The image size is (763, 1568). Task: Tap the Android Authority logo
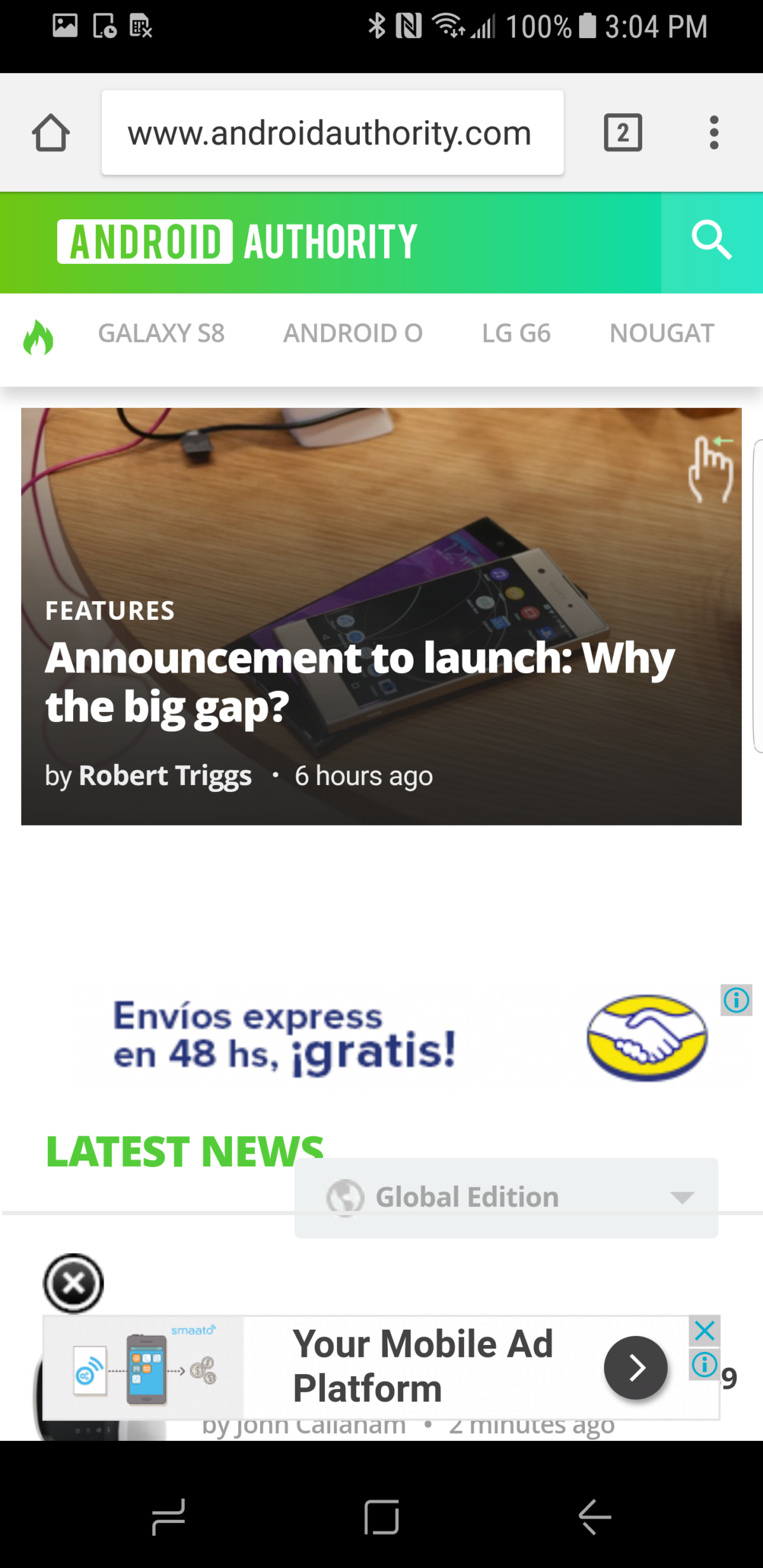tap(237, 242)
